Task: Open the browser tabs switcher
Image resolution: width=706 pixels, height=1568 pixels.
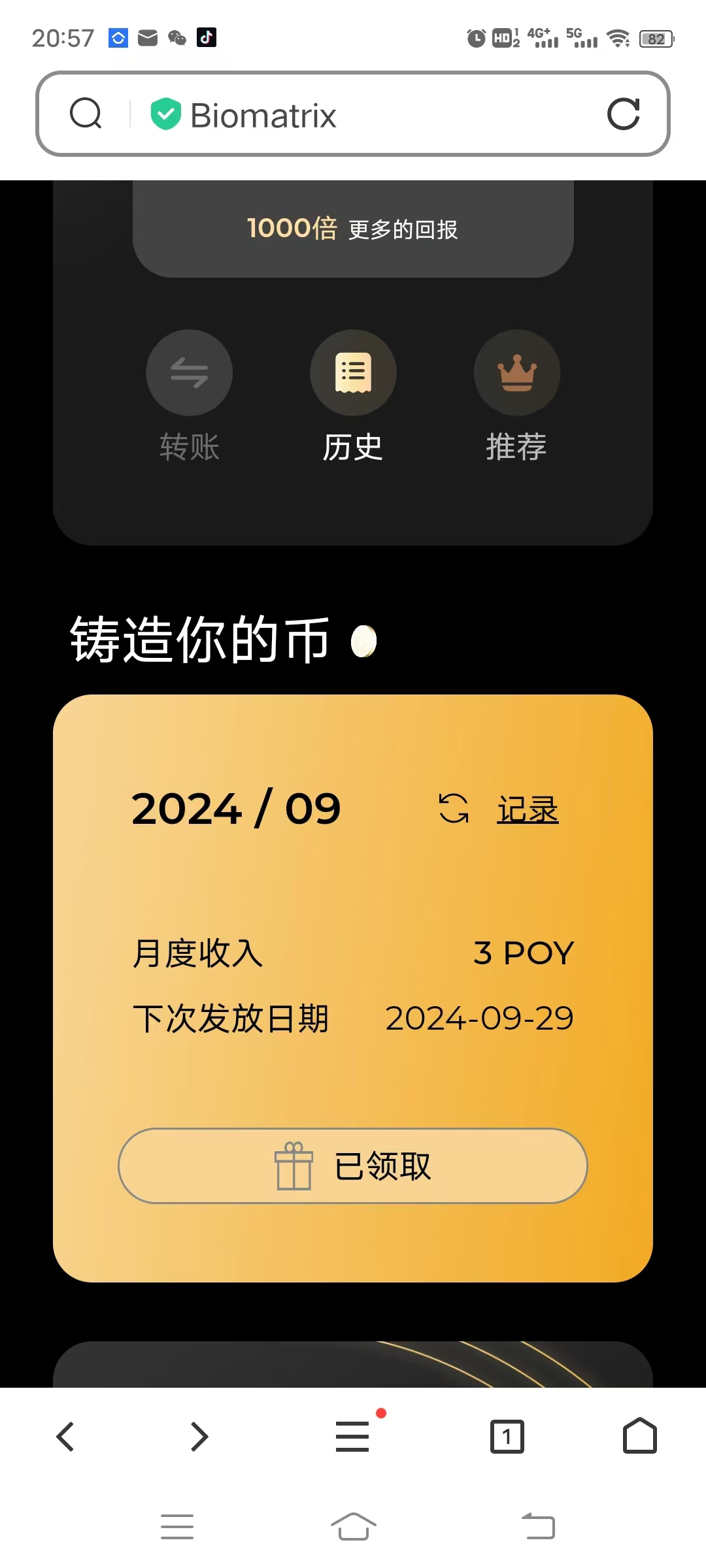Action: [x=507, y=1437]
